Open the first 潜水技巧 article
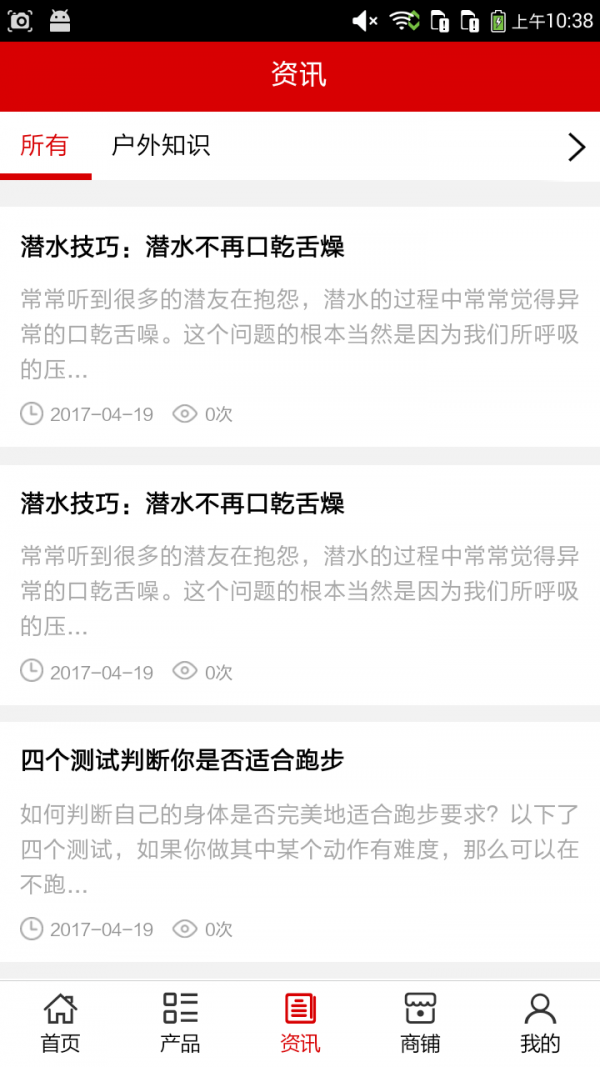This screenshot has width=600, height=1067. tap(182, 247)
